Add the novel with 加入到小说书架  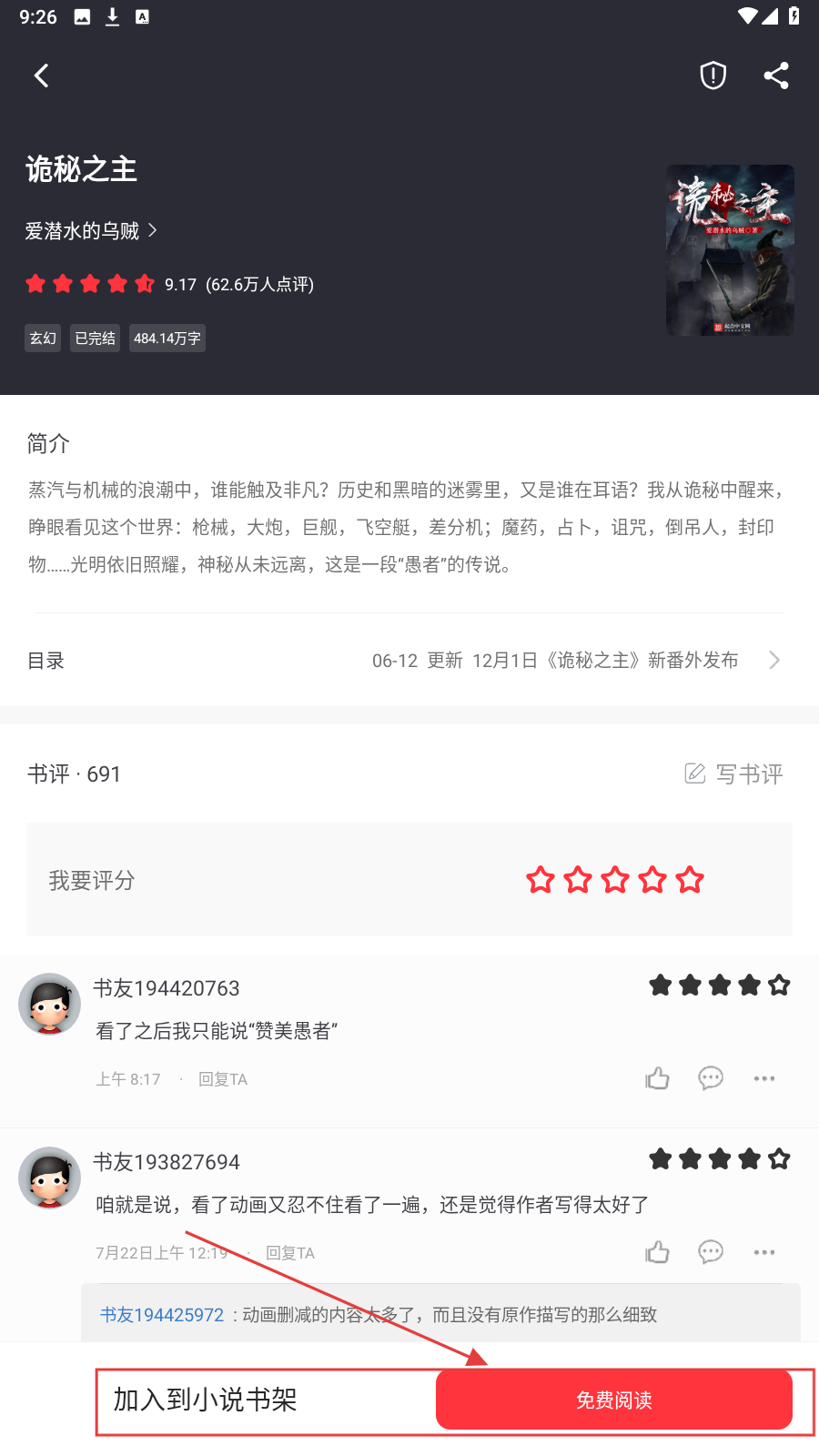[206, 1400]
